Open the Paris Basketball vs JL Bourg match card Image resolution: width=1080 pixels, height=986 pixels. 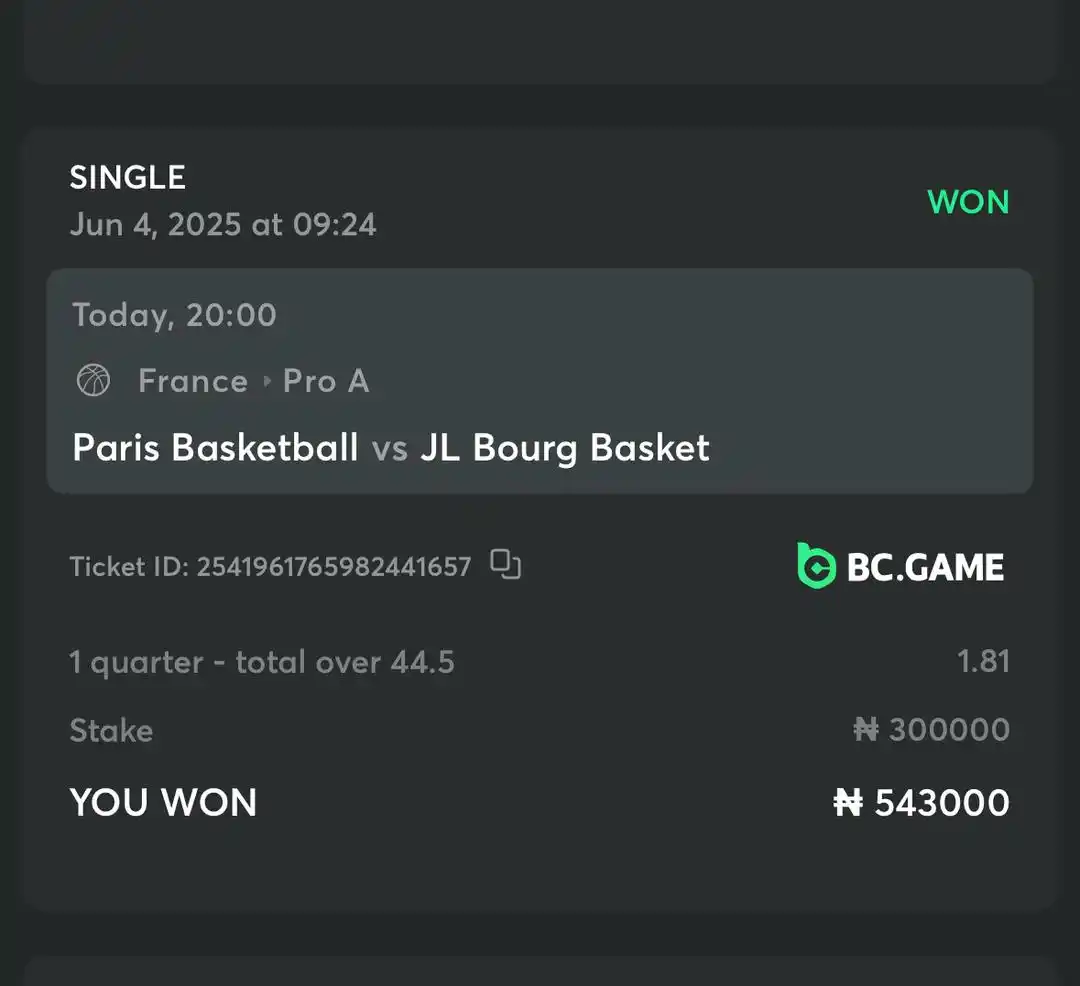tap(540, 381)
